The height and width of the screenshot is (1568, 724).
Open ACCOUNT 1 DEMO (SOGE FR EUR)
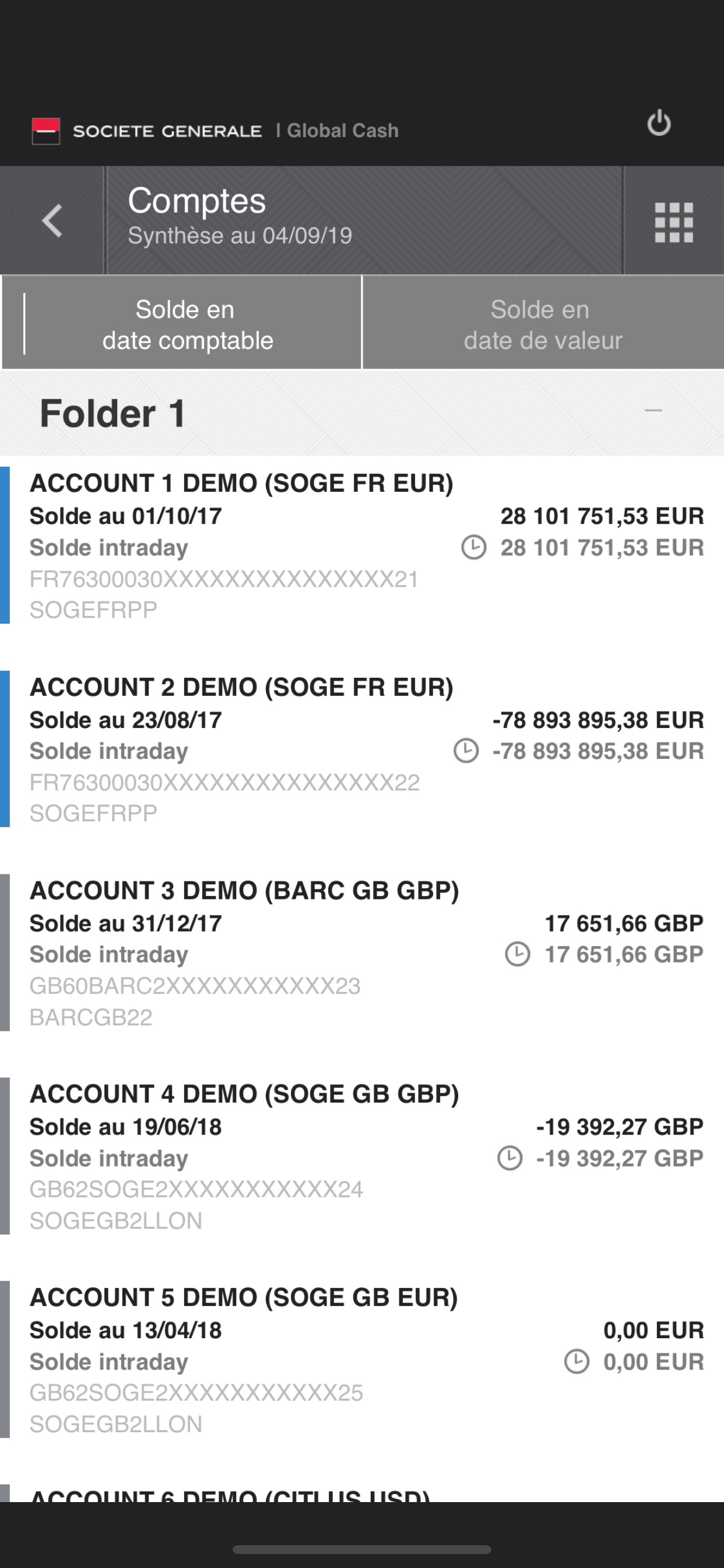[x=362, y=545]
